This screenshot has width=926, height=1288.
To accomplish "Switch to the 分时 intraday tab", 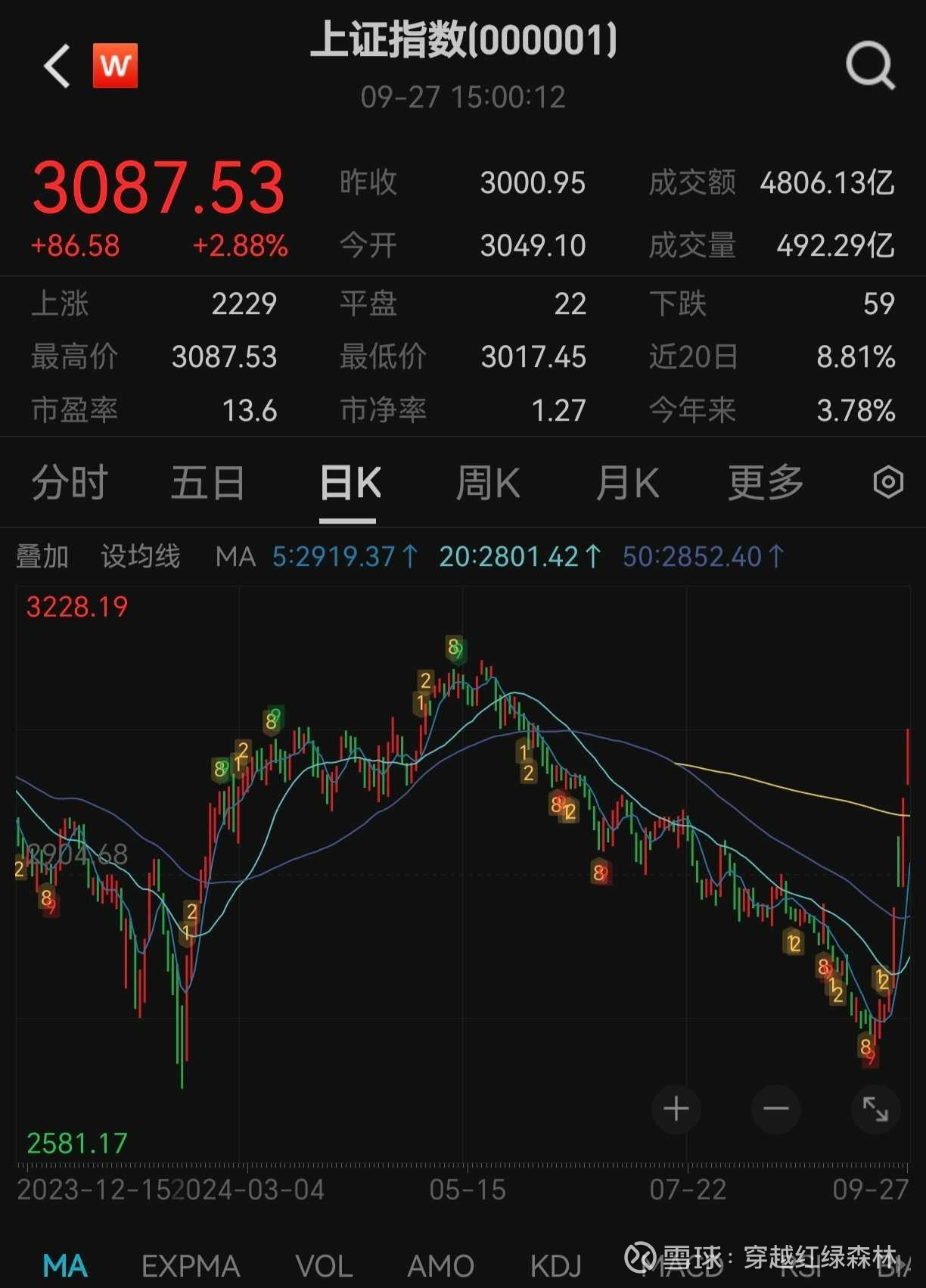I will coord(68,482).
